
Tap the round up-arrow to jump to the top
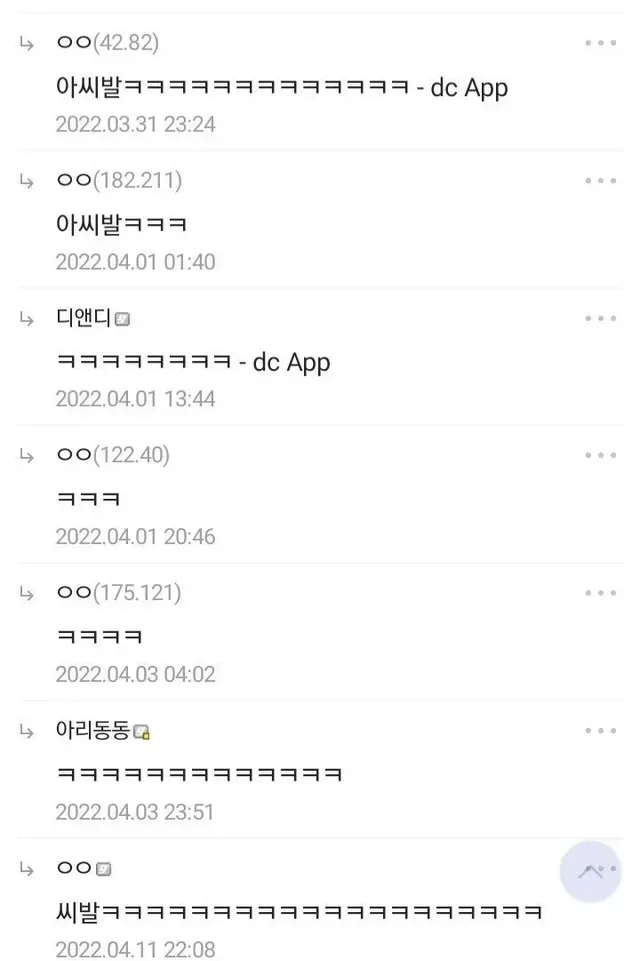pyautogui.click(x=590, y=872)
